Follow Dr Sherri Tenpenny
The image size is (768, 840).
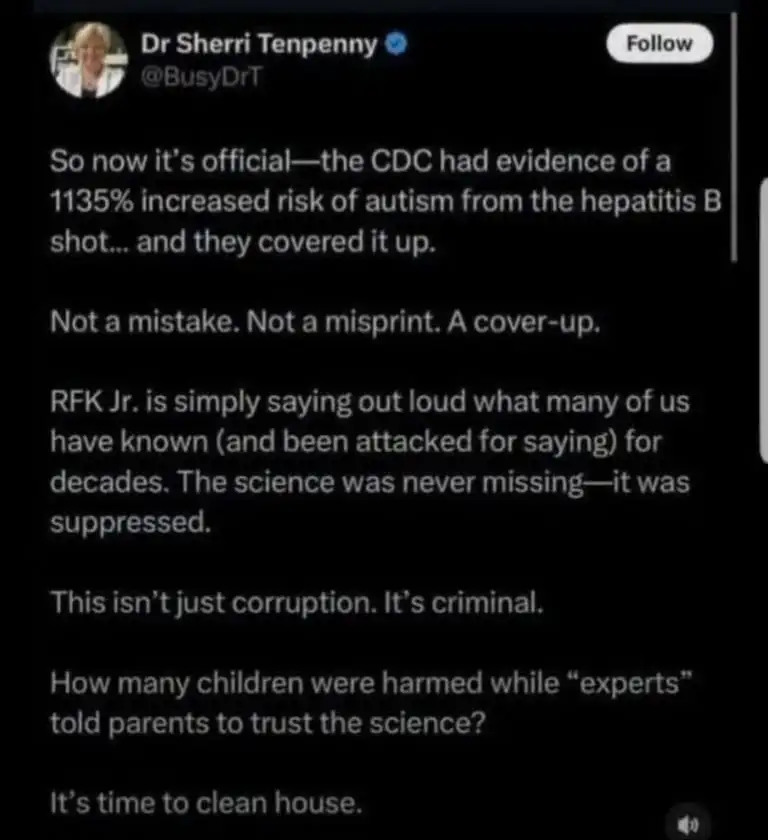tap(659, 43)
